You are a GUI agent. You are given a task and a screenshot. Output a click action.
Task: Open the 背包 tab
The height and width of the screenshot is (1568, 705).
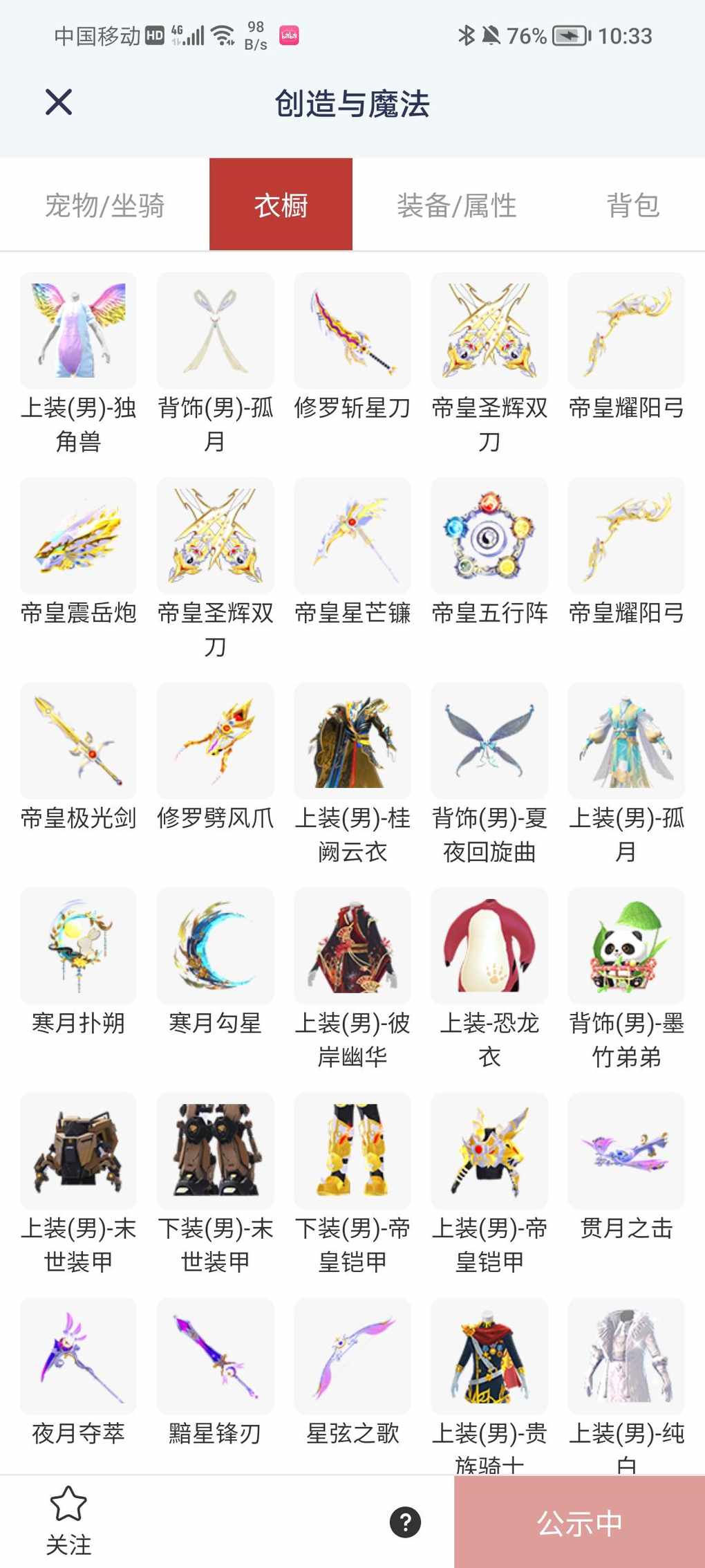pos(632,205)
